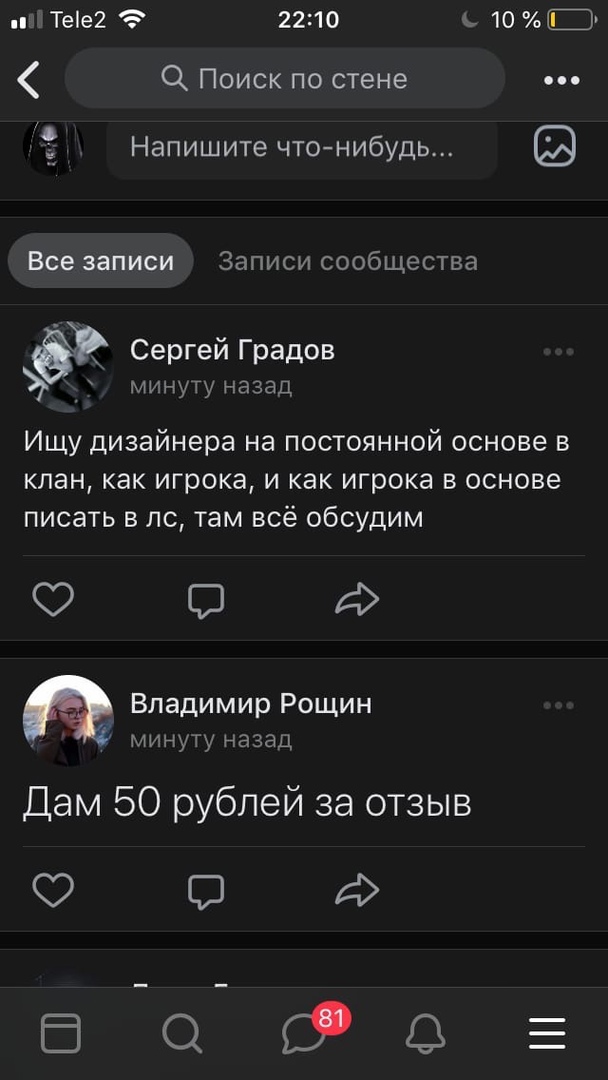Comment on Владимир Рощин's post
The height and width of the screenshot is (1080, 608).
pos(206,889)
